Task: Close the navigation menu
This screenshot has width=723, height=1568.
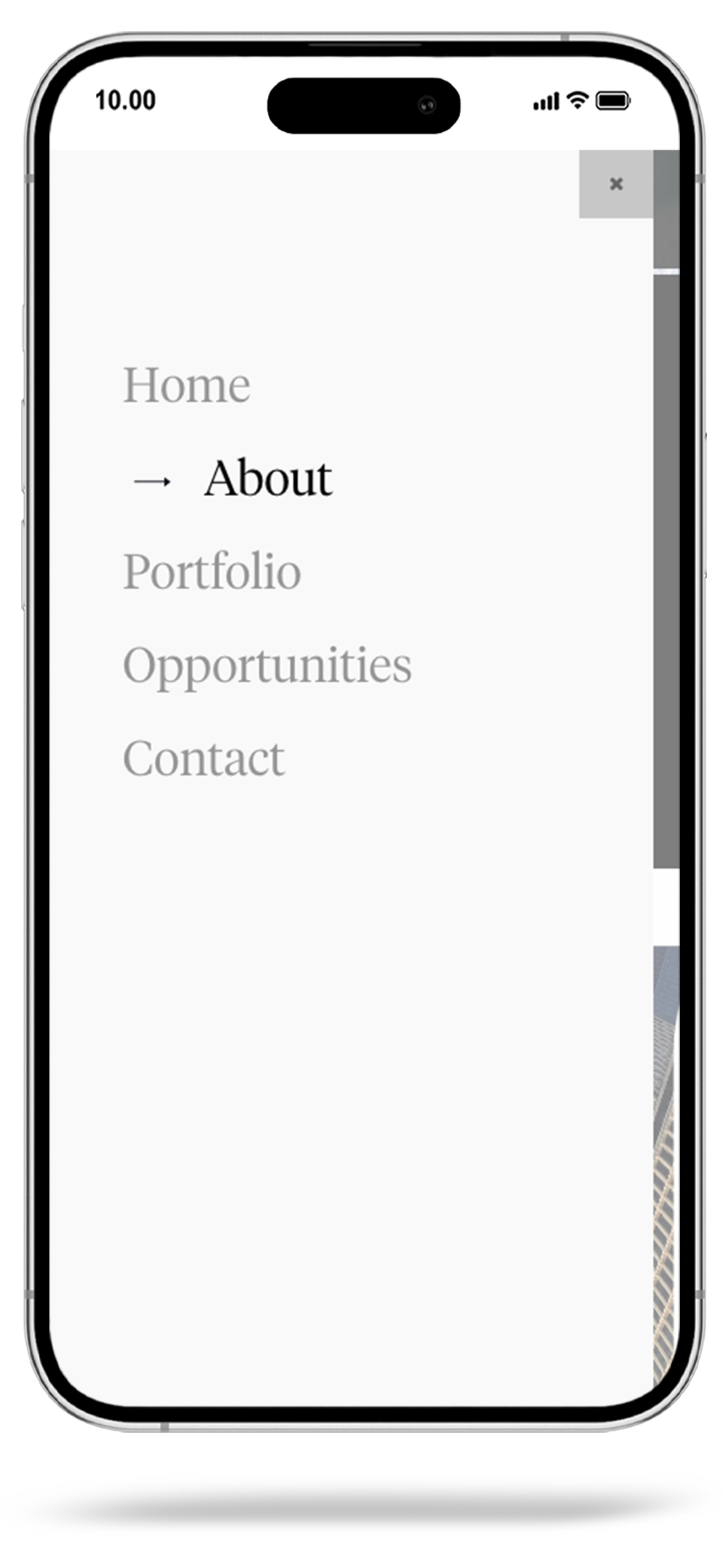Action: [615, 184]
